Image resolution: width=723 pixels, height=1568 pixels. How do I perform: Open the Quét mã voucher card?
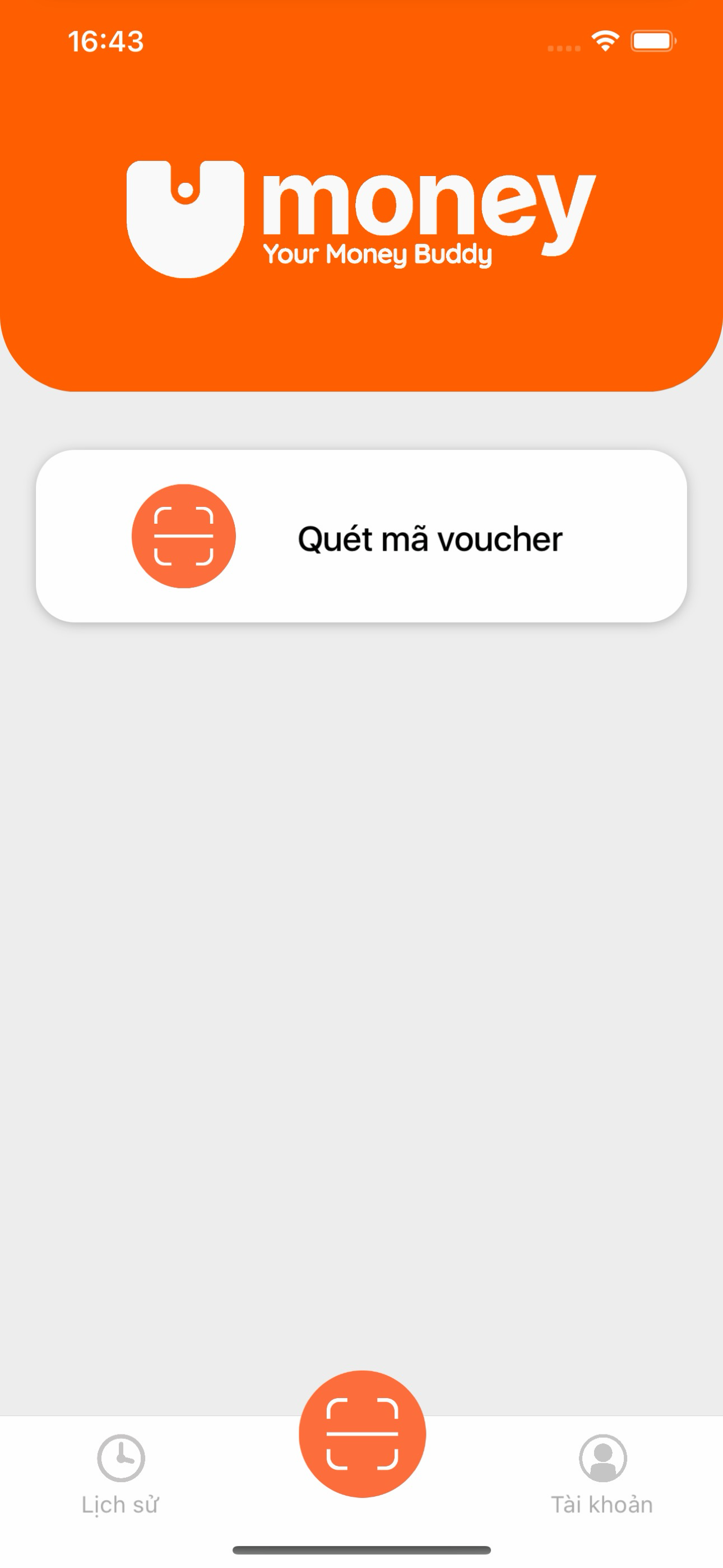point(361,536)
